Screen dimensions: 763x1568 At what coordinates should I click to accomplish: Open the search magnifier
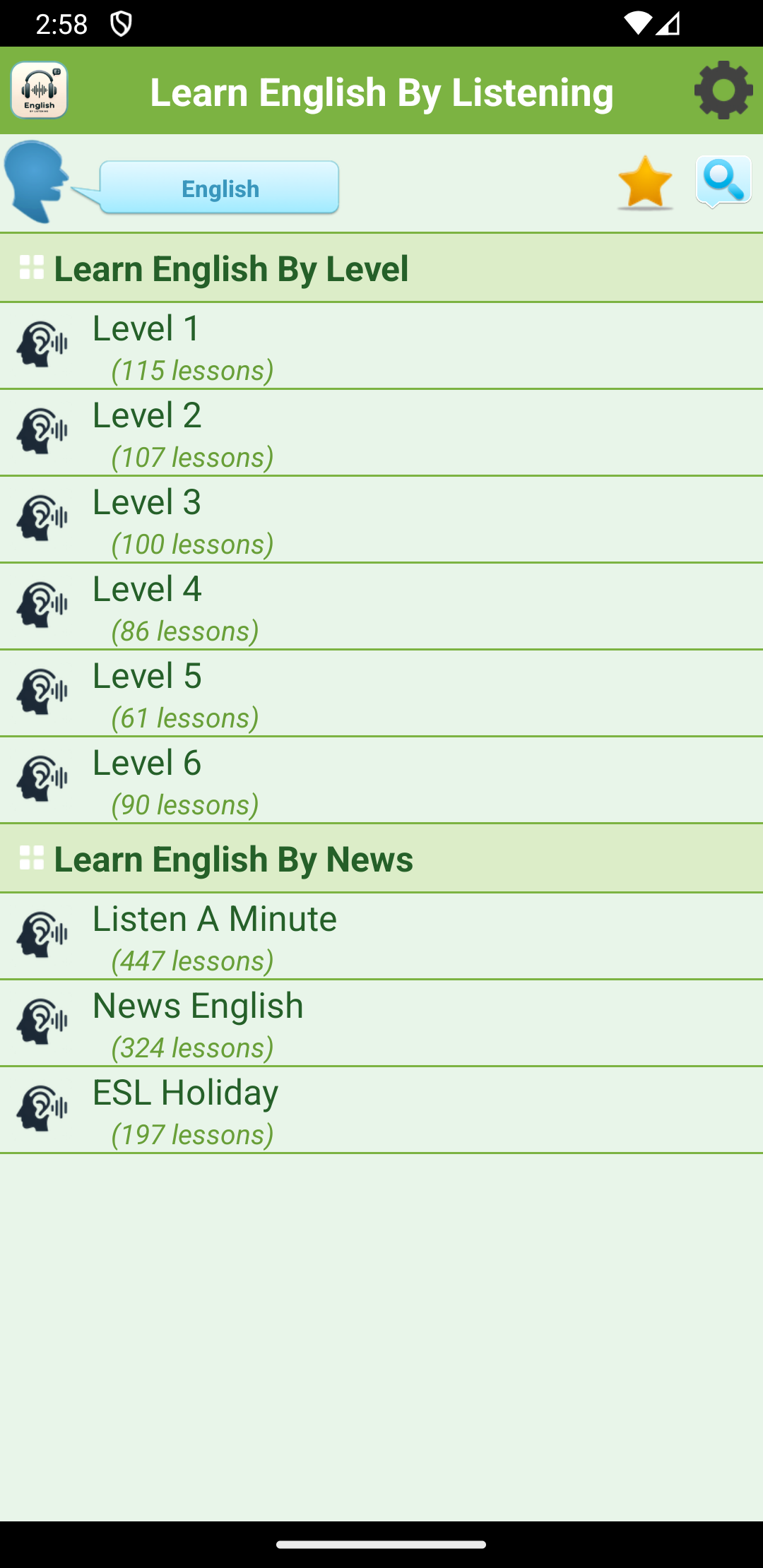pos(723,182)
